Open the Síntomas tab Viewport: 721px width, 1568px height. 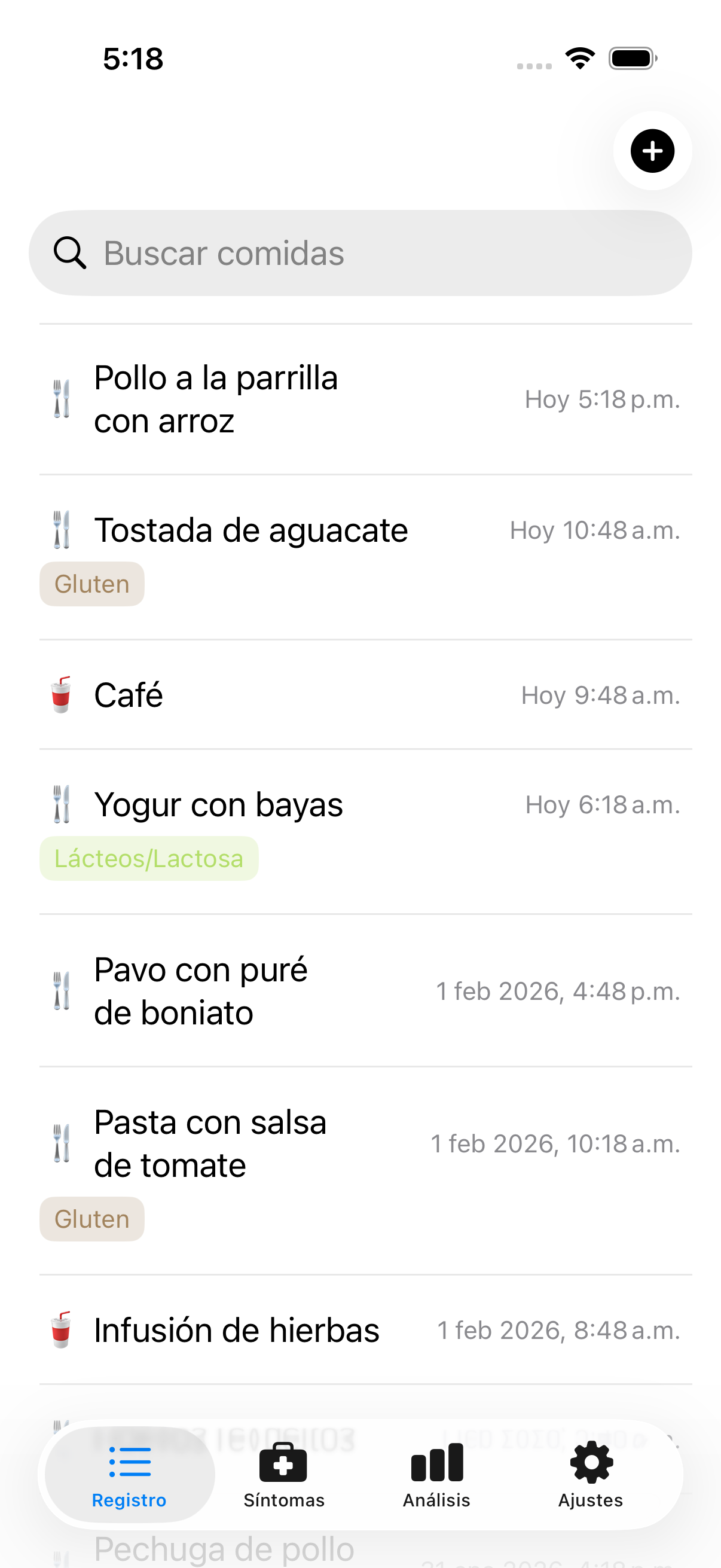coord(283,1479)
